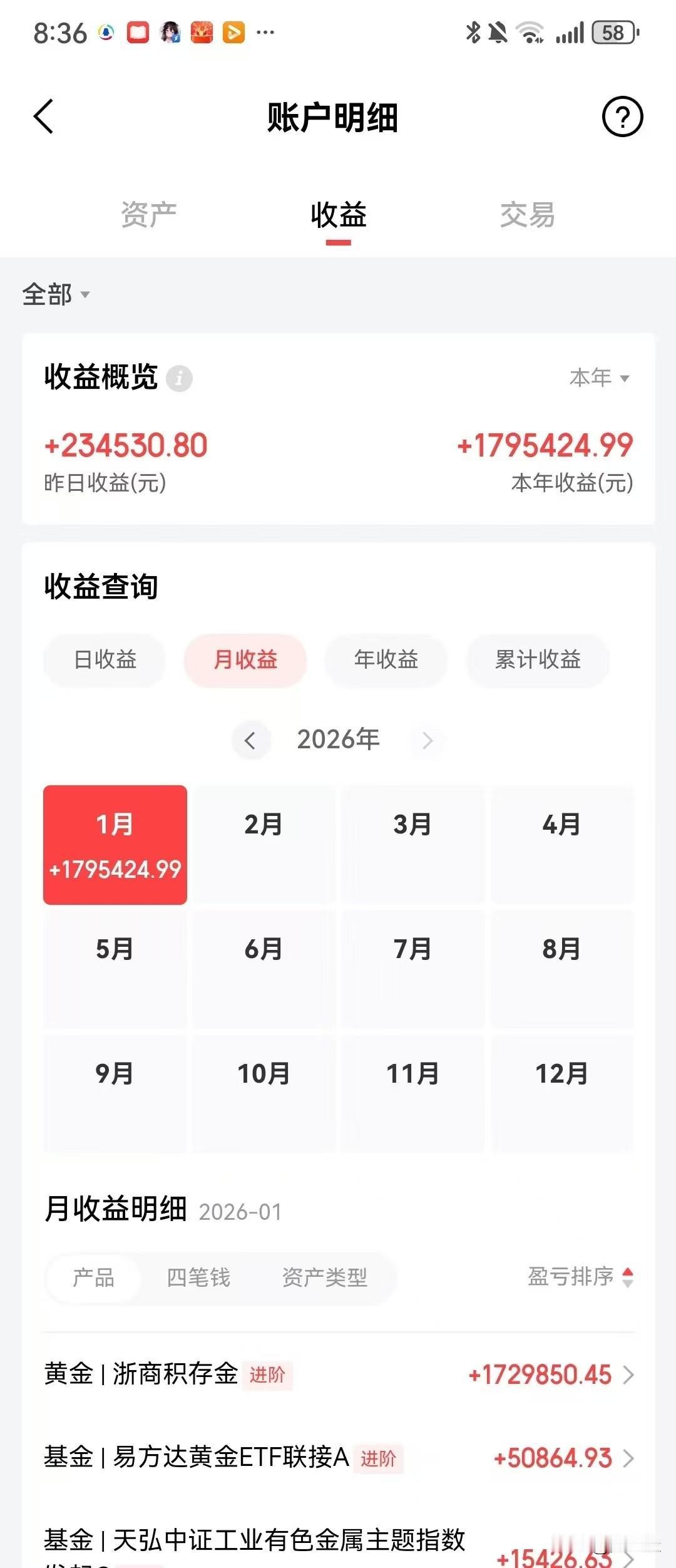The width and height of the screenshot is (676, 1568).
Task: Go to next year with right arrow
Action: pos(428,740)
